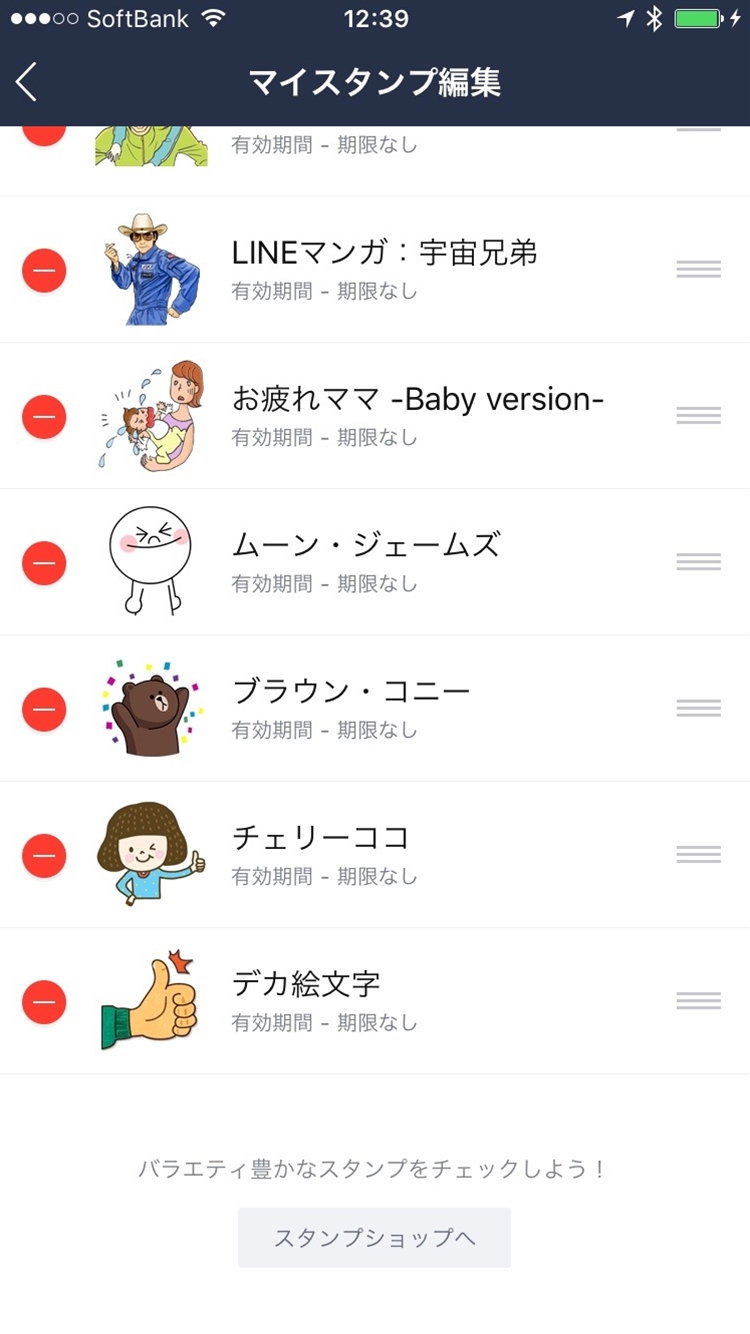Viewport: 750px width, 1334px height.
Task: Tap the reorder handle for チェリーココ
Action: [698, 854]
